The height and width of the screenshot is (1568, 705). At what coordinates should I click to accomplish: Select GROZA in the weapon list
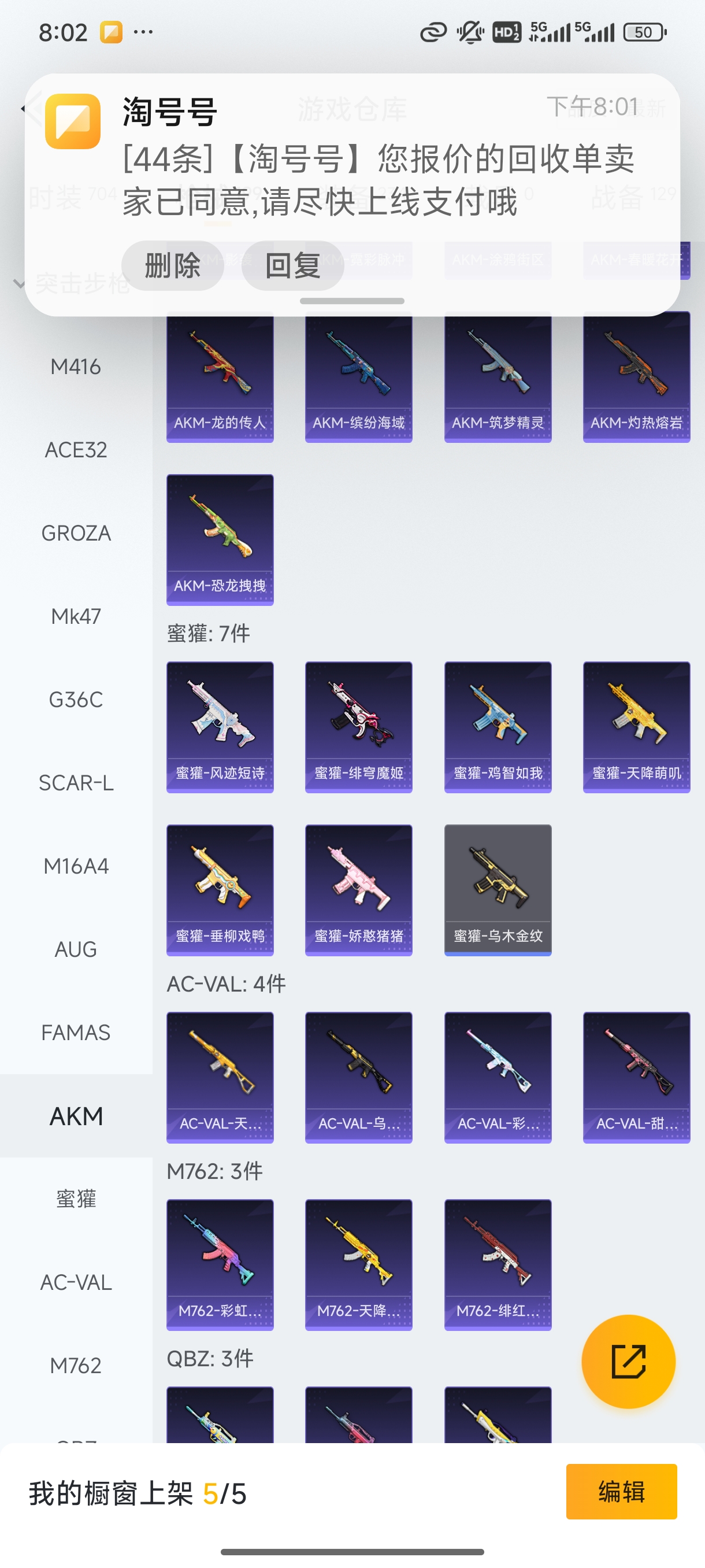pyautogui.click(x=76, y=533)
